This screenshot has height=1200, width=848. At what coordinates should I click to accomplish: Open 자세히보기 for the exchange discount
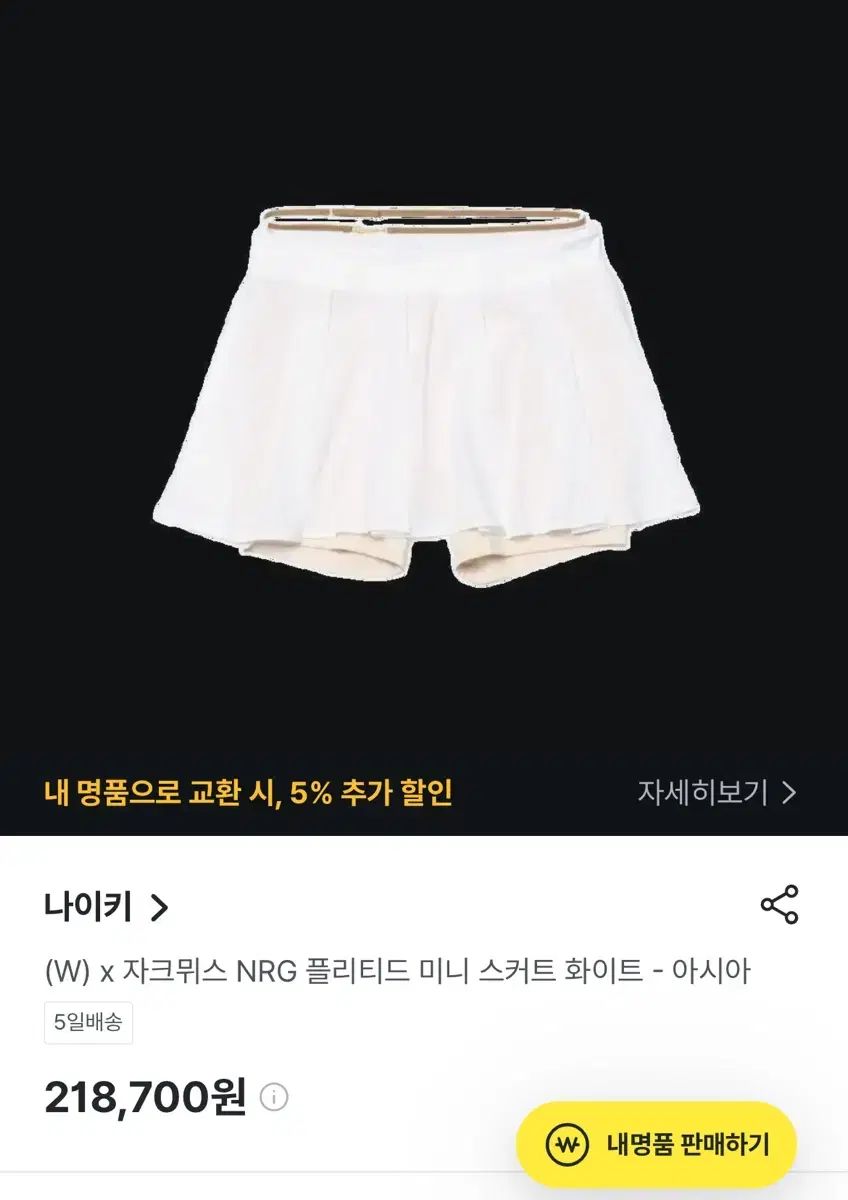pyautogui.click(x=717, y=793)
